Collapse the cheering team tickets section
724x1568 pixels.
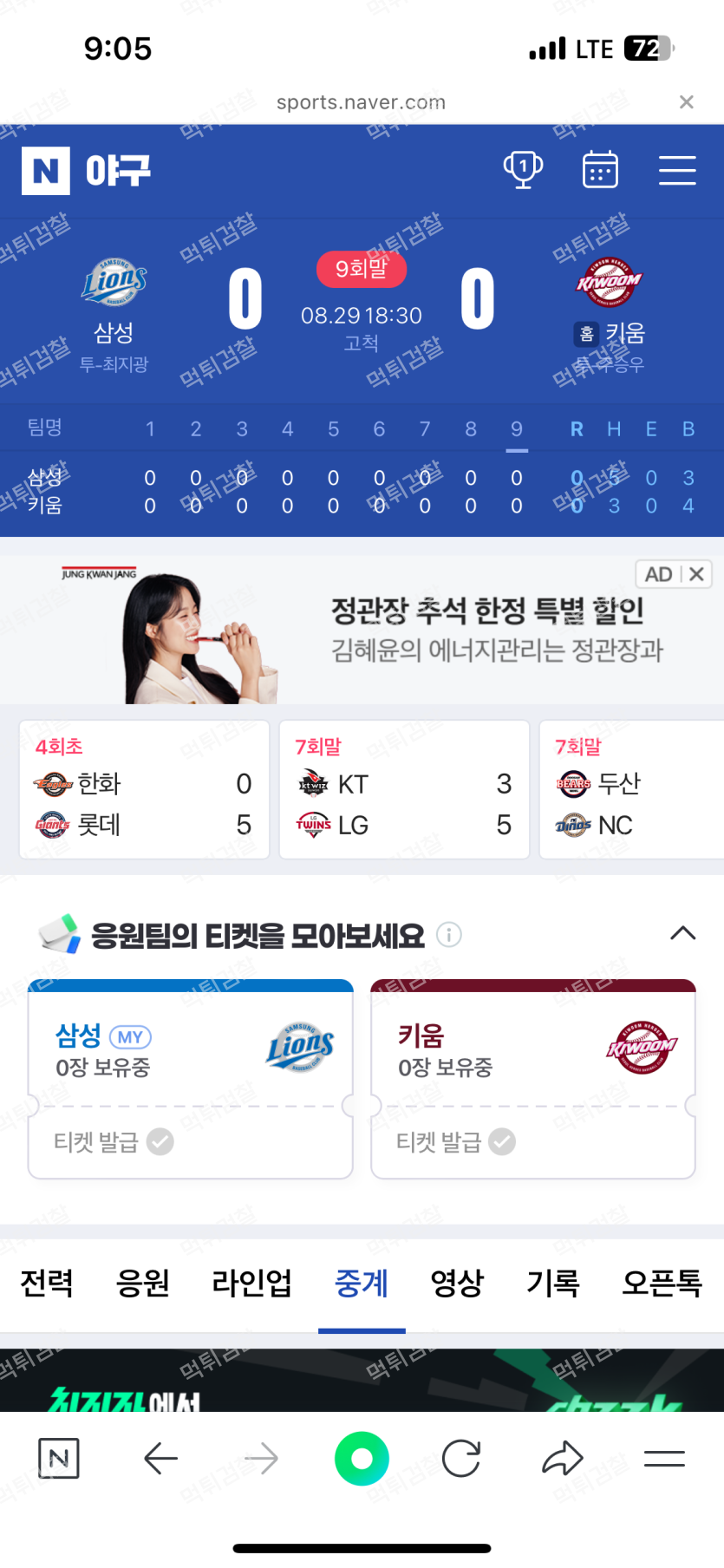point(682,933)
